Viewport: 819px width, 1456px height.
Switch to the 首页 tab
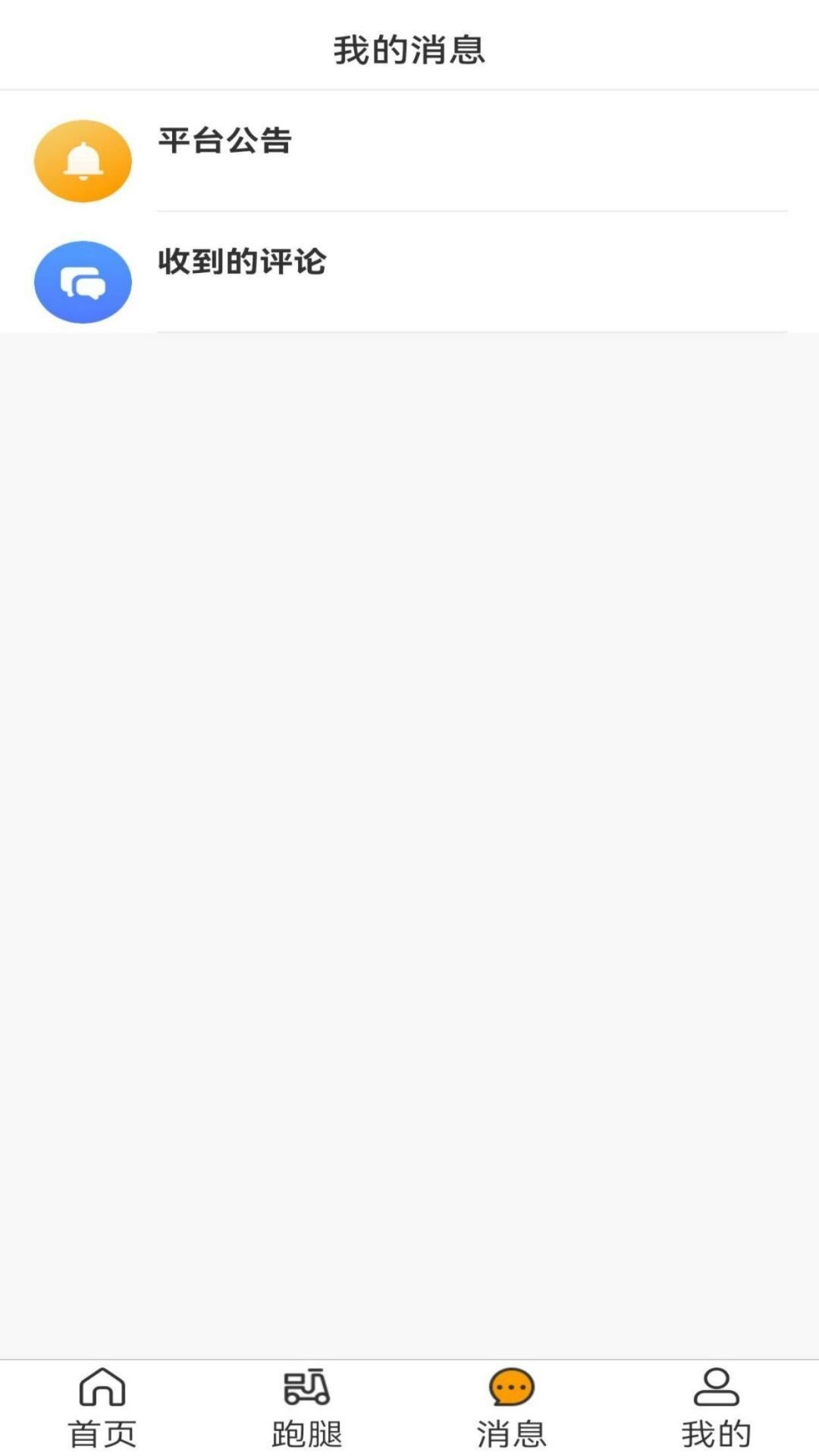pos(102,1408)
